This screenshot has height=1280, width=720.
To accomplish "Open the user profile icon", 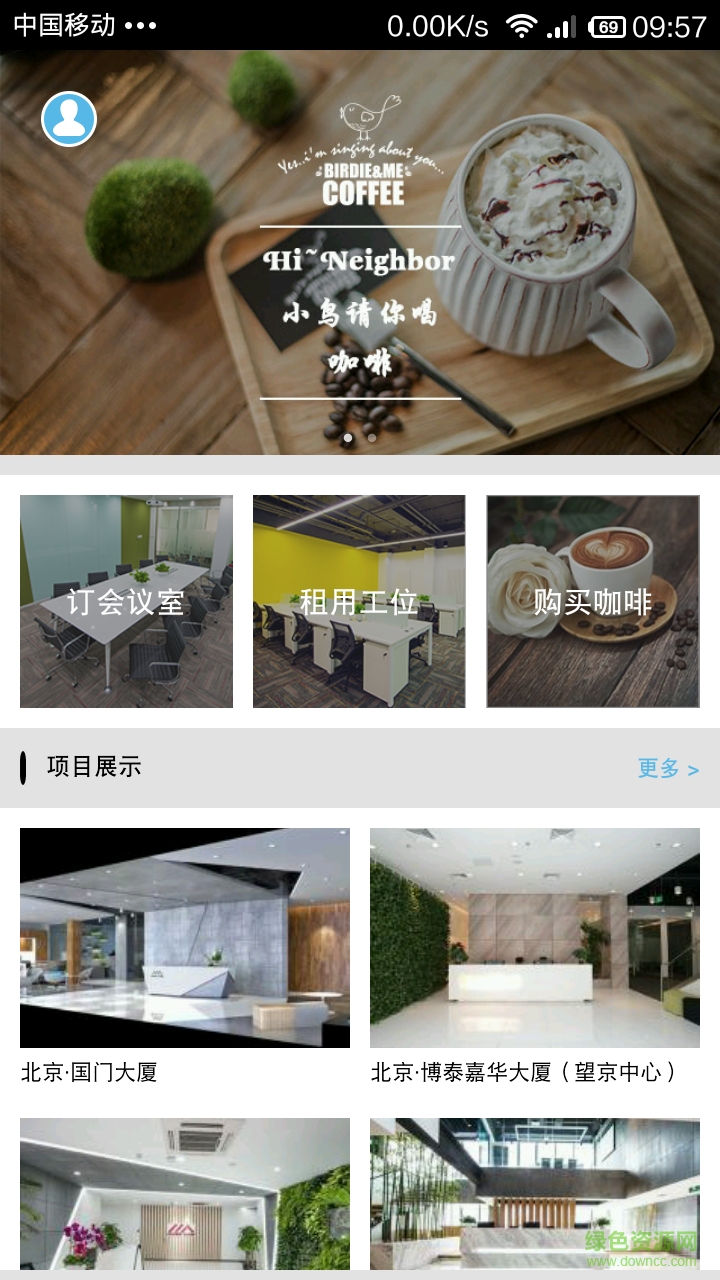I will [x=68, y=119].
